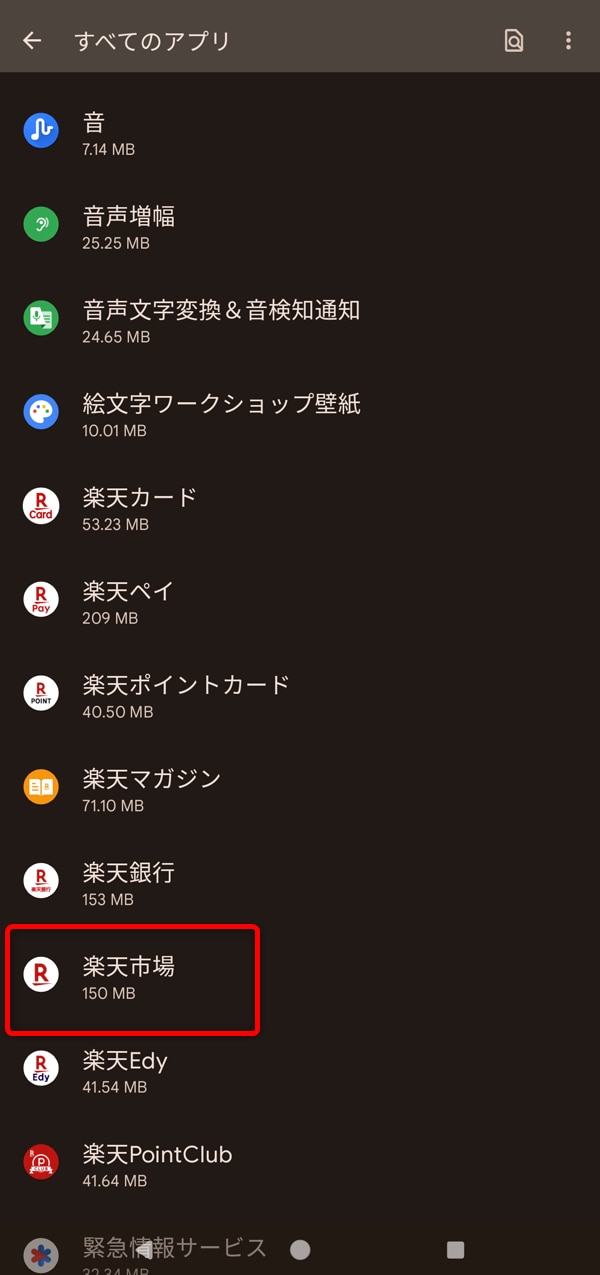Go back from すべてのアプリ
The height and width of the screenshot is (1275, 600).
32,41
